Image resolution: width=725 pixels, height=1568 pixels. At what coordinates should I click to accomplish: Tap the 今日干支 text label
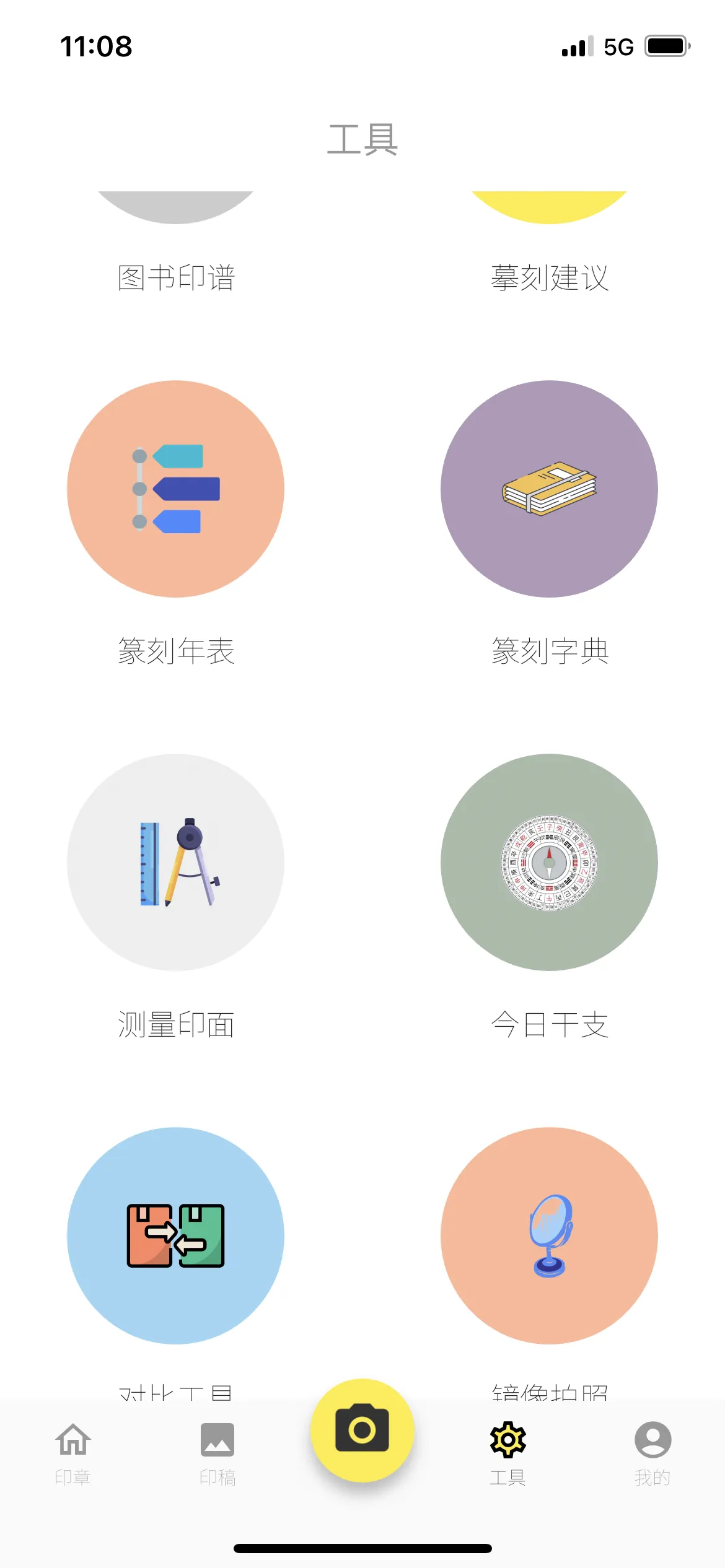click(x=548, y=1025)
